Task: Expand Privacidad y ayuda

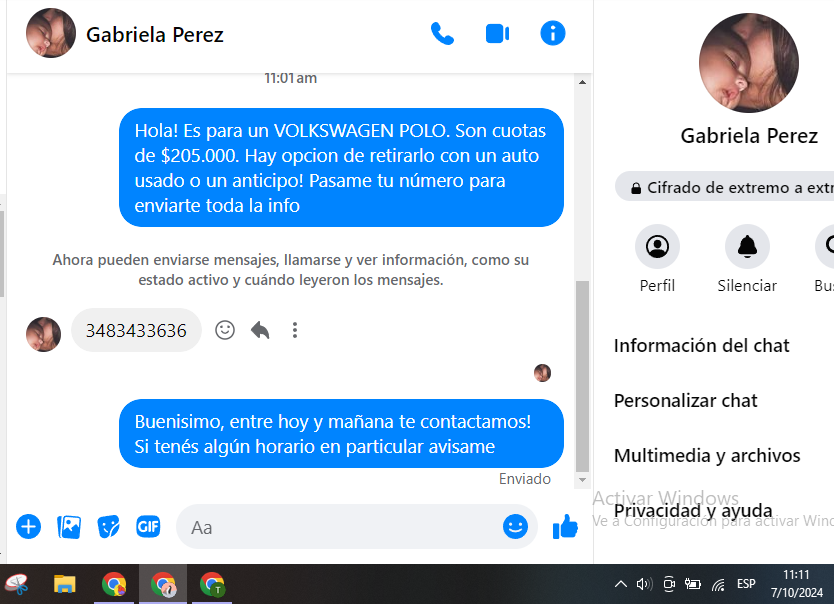Action: tap(693, 511)
